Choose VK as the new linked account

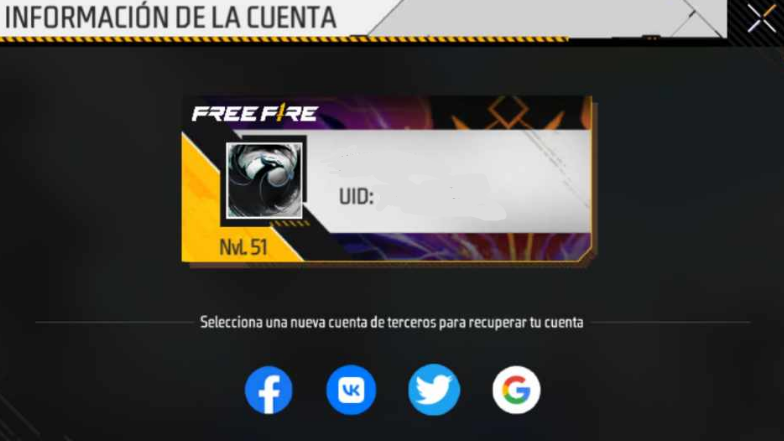351,390
